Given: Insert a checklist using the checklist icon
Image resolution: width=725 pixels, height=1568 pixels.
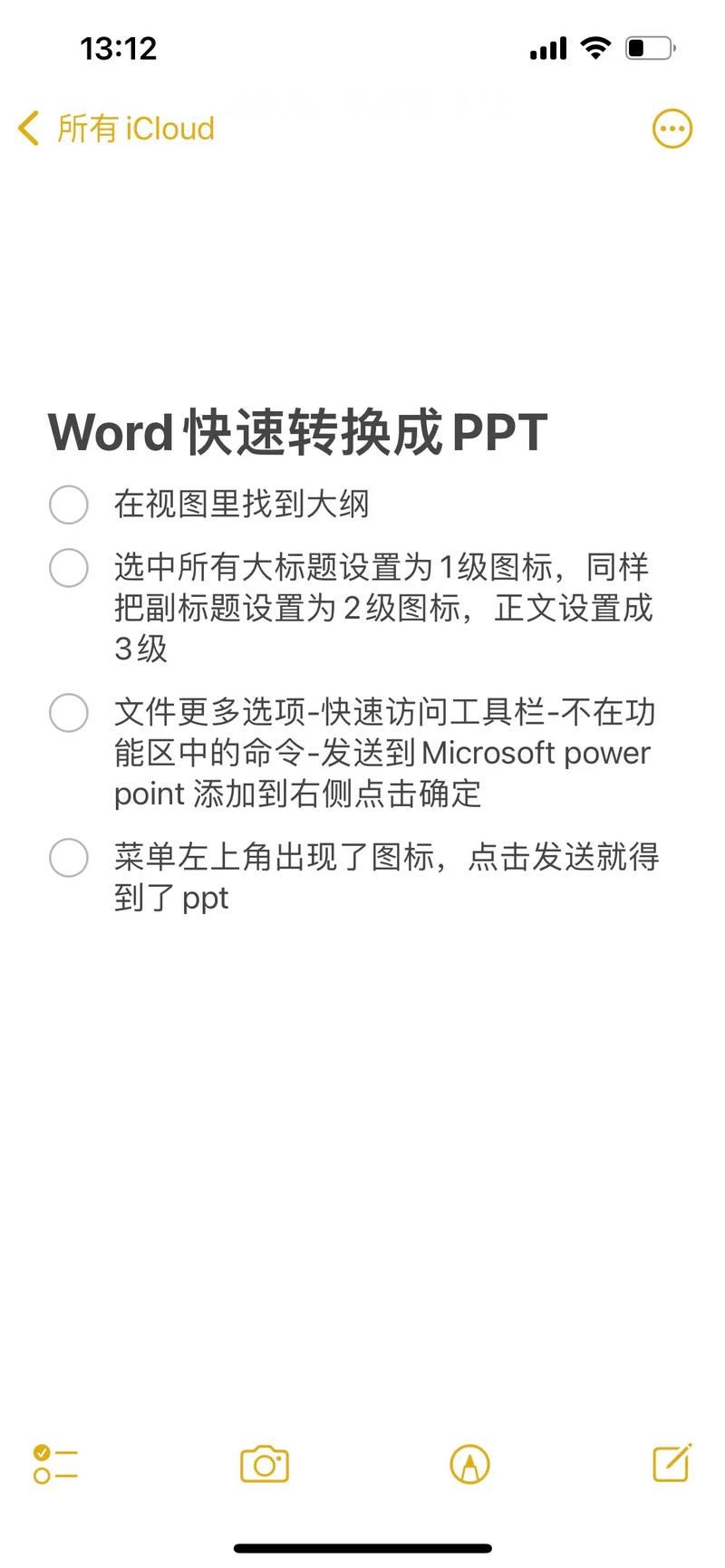Looking at the screenshot, I should coord(54,1465).
